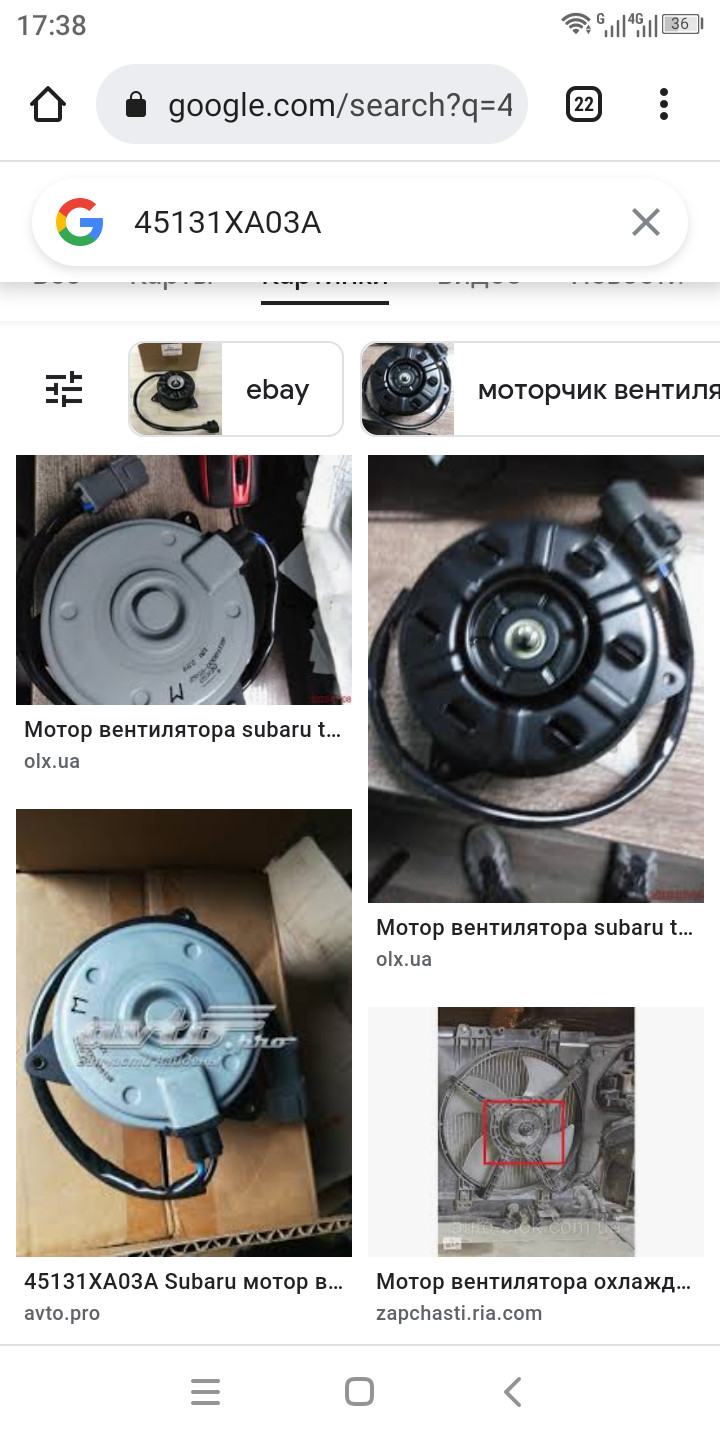The height and width of the screenshot is (1440, 720).
Task: Open the Chrome overflow menu
Action: tap(664, 104)
